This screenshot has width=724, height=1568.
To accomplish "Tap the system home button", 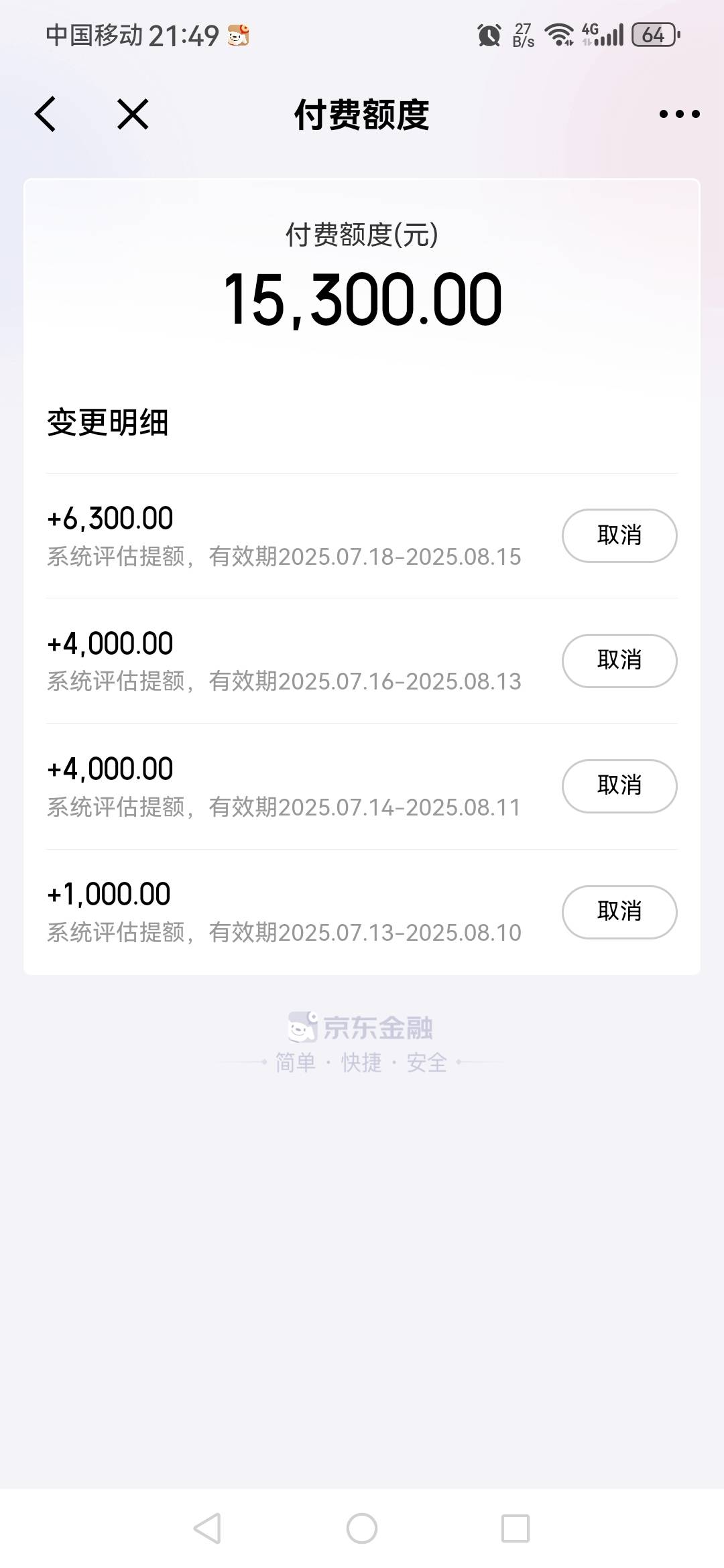I will 362,1528.
